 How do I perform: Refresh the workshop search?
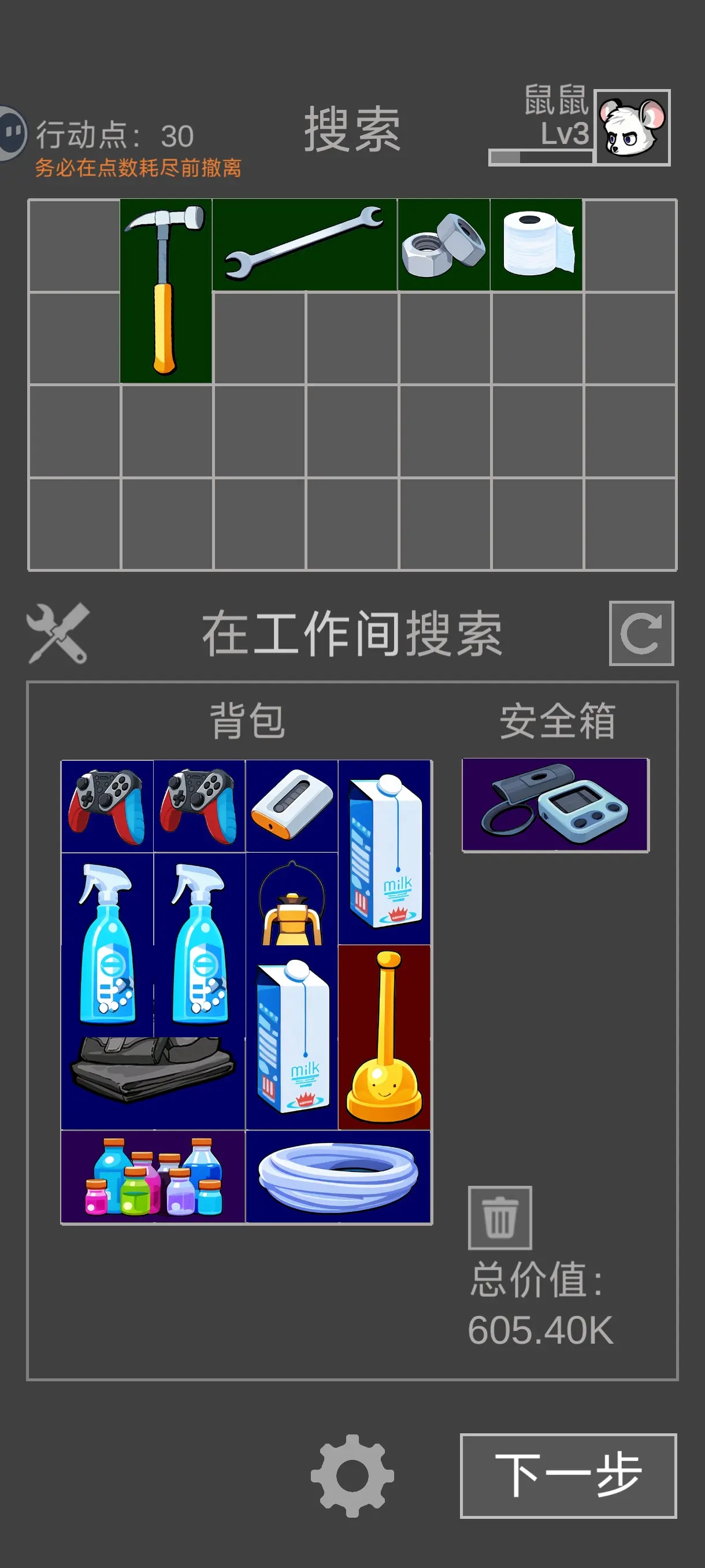641,633
